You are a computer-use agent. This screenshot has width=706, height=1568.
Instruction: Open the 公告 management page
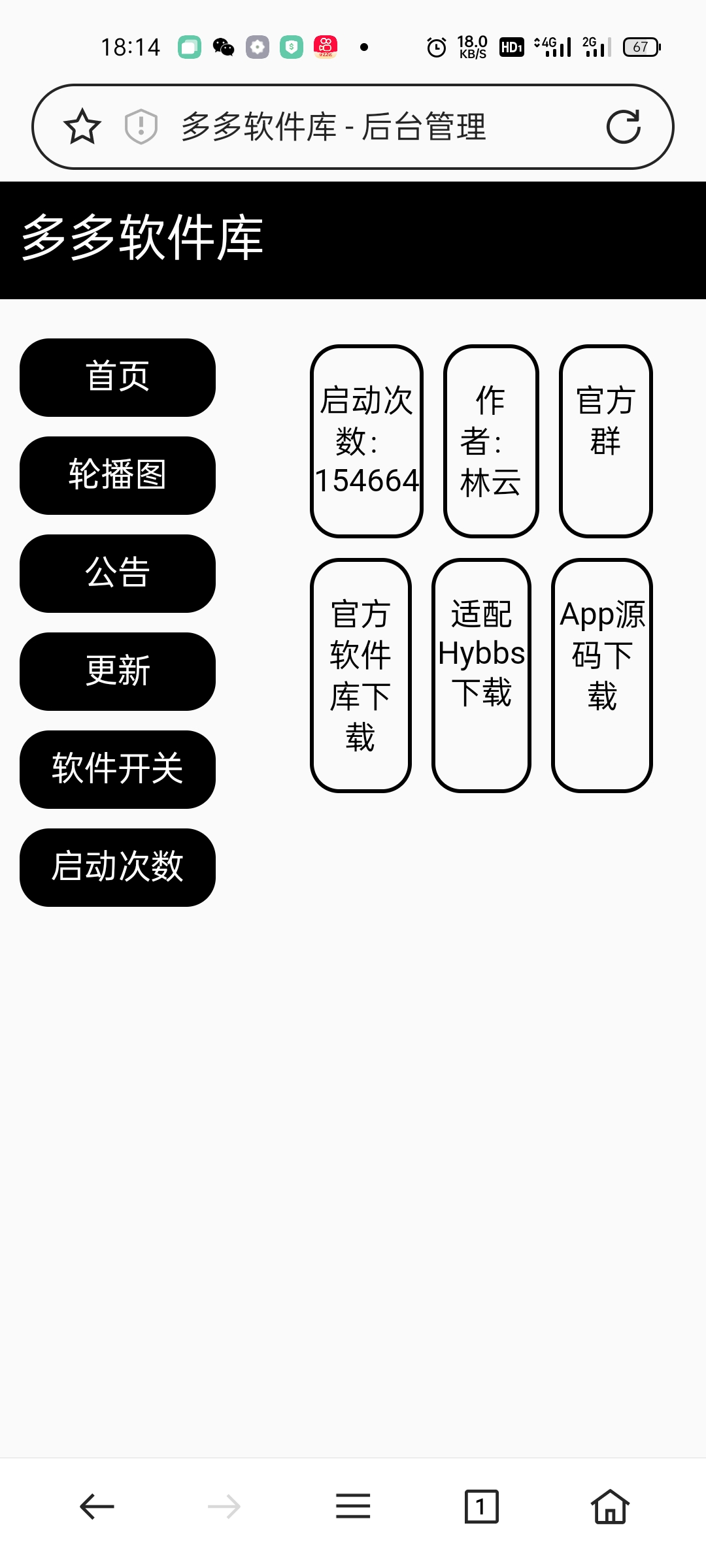tap(118, 574)
